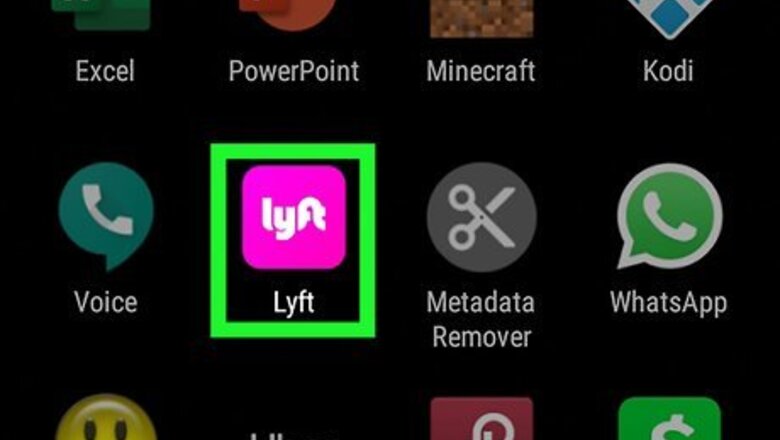The image size is (780, 440).
Task: Open the Kodi app
Action: (x=668, y=20)
